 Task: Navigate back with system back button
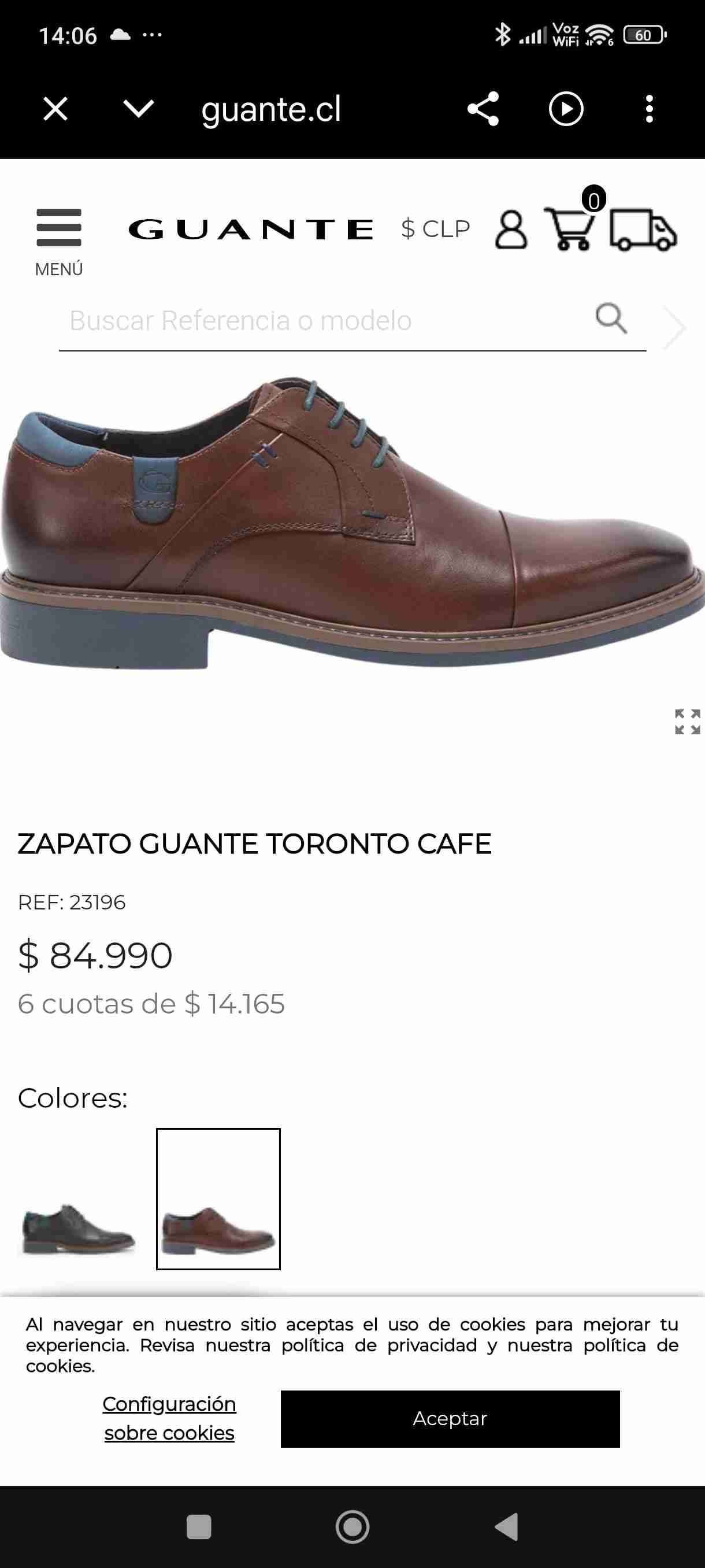tap(506, 1526)
